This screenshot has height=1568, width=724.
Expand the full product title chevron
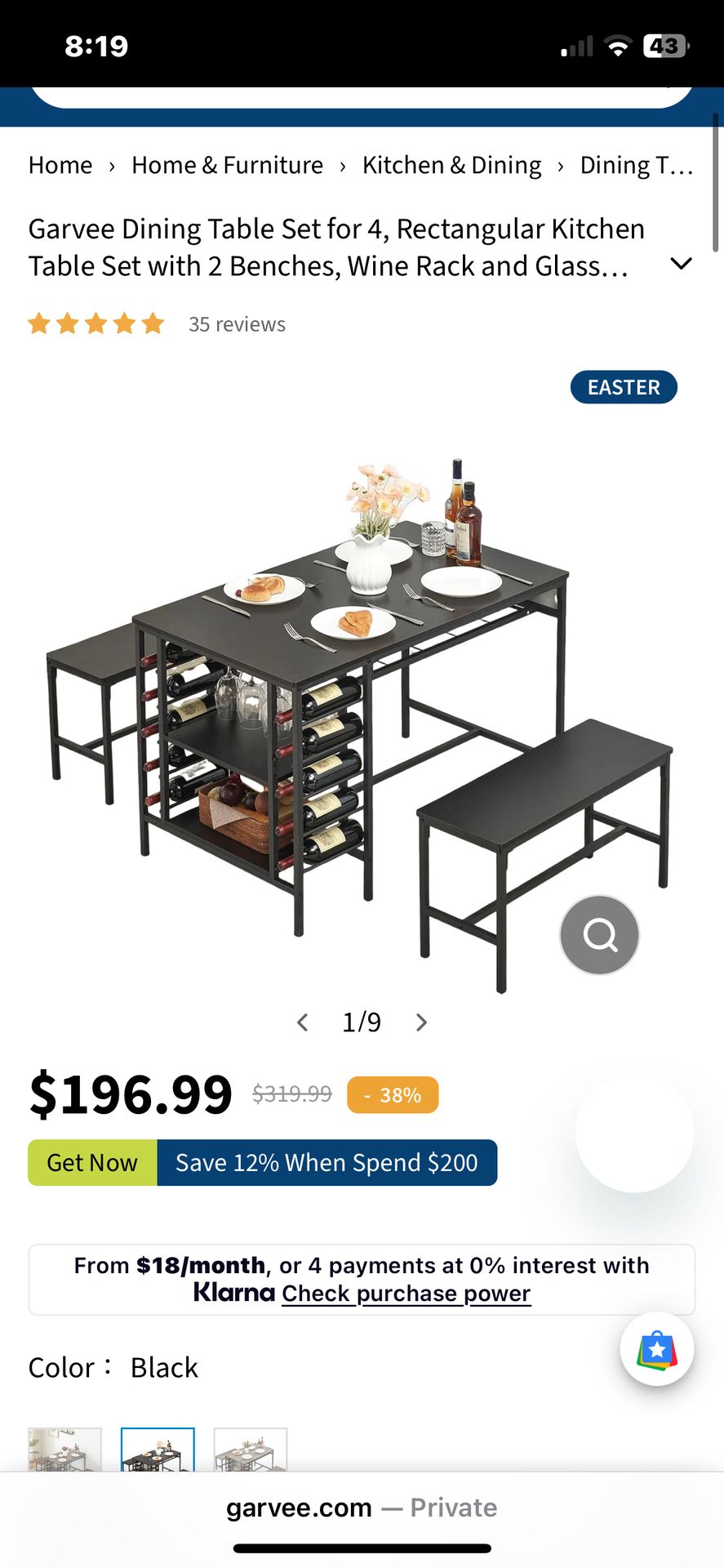click(x=680, y=264)
